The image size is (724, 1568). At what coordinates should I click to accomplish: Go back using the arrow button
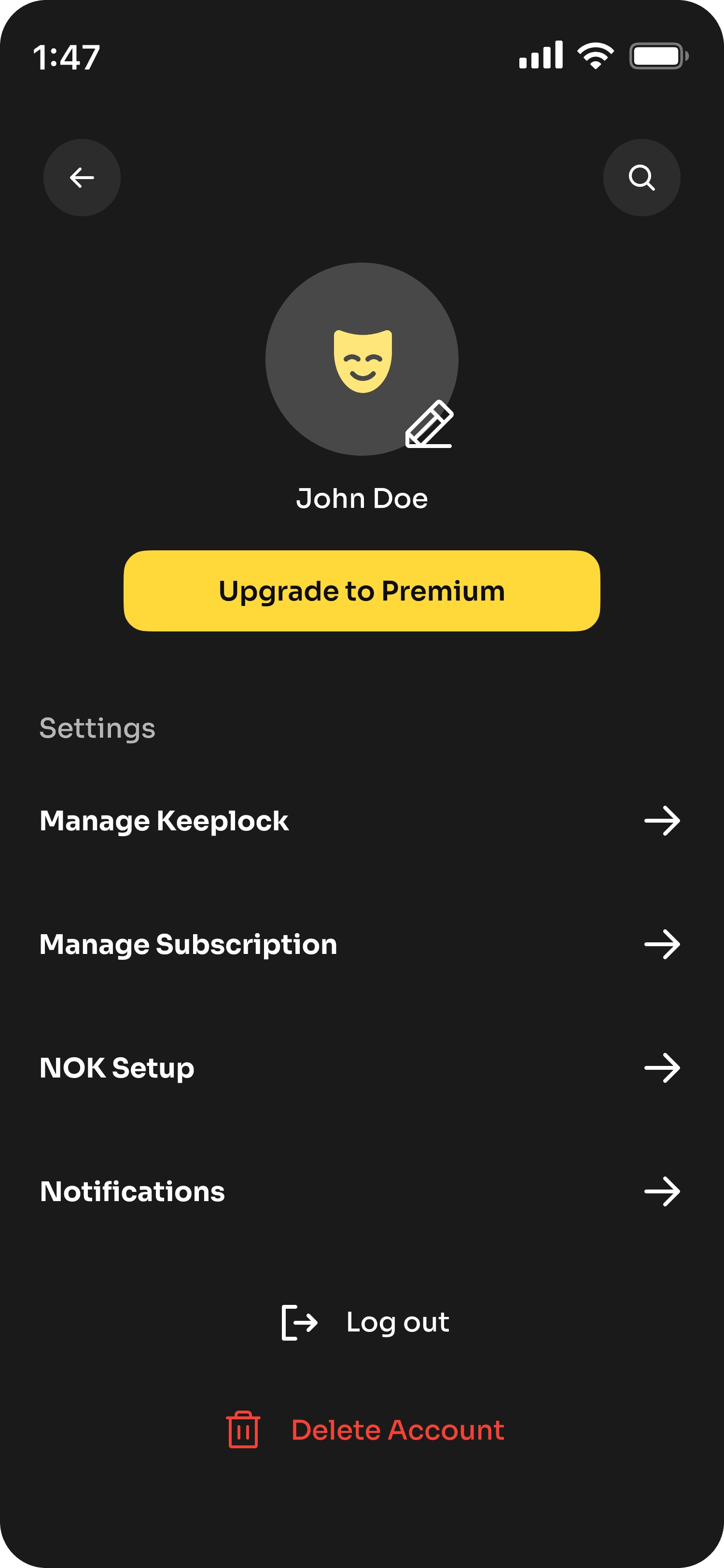82,177
